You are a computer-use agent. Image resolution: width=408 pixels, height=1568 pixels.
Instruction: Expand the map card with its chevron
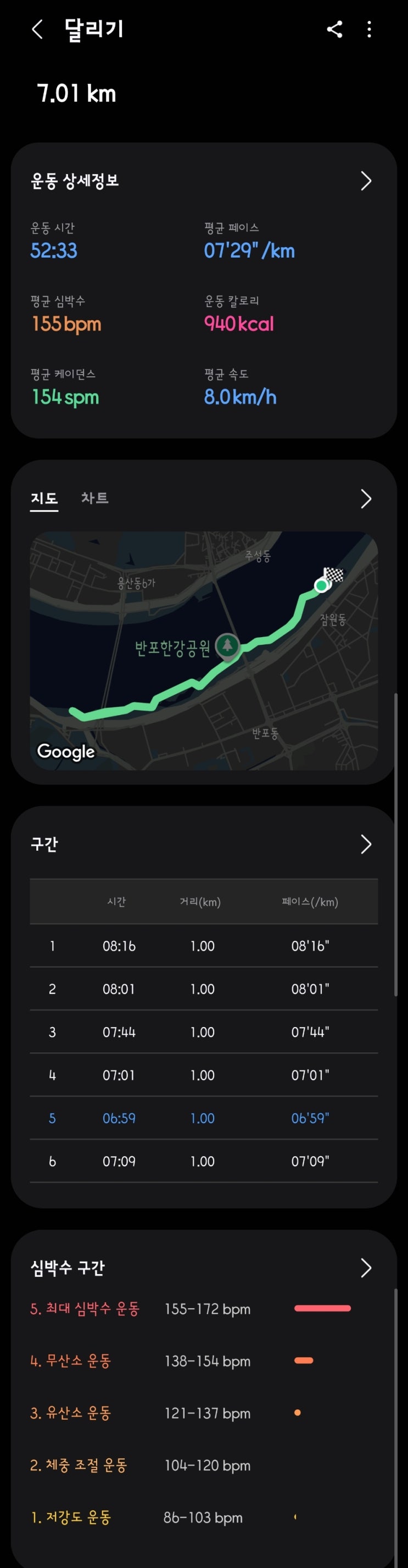[365, 499]
